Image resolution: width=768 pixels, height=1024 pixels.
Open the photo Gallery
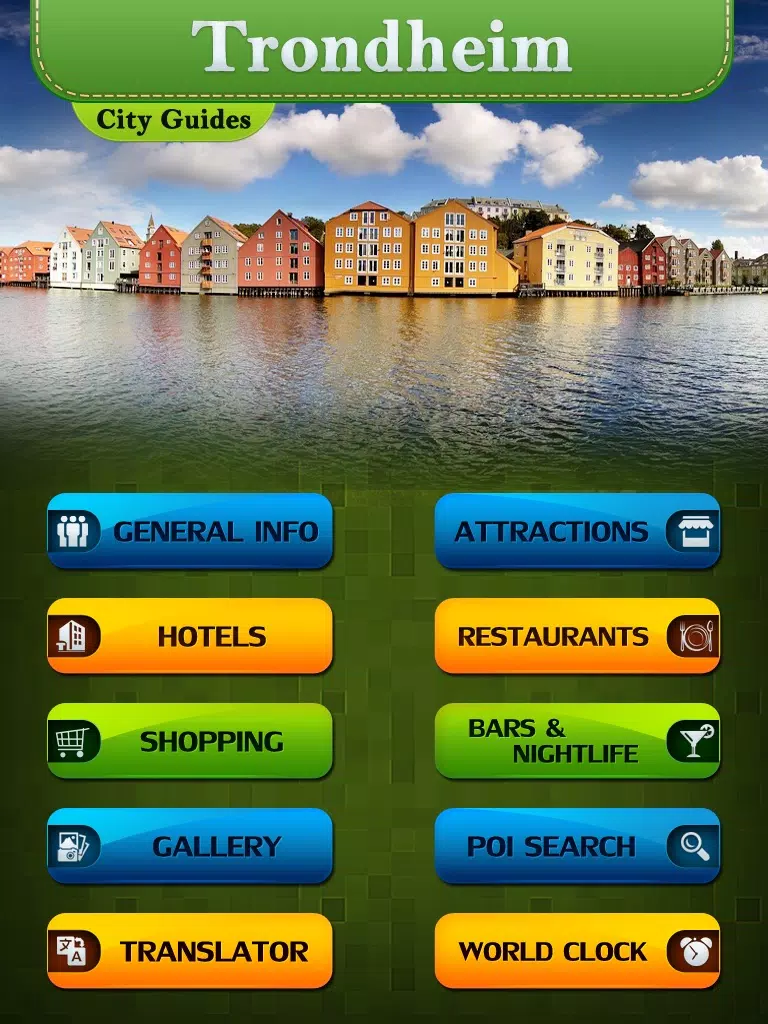[190, 846]
